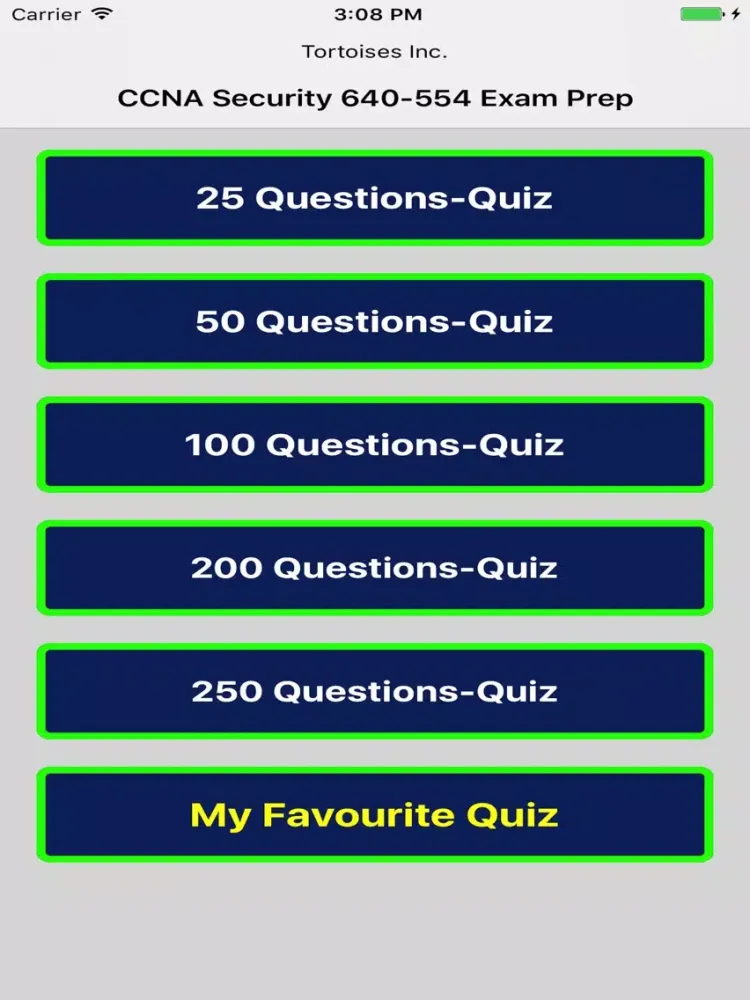Screen dimensions: 750x1000
Task: Begin the 250 Questions-Quiz
Action: (374, 691)
